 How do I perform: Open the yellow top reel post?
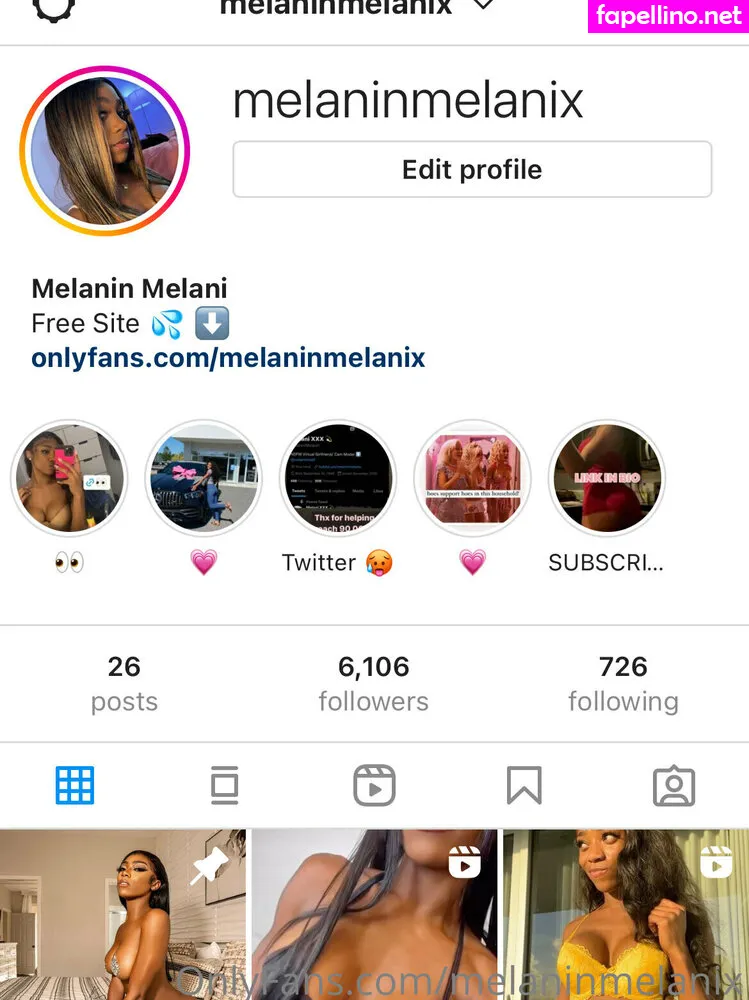(x=625, y=915)
